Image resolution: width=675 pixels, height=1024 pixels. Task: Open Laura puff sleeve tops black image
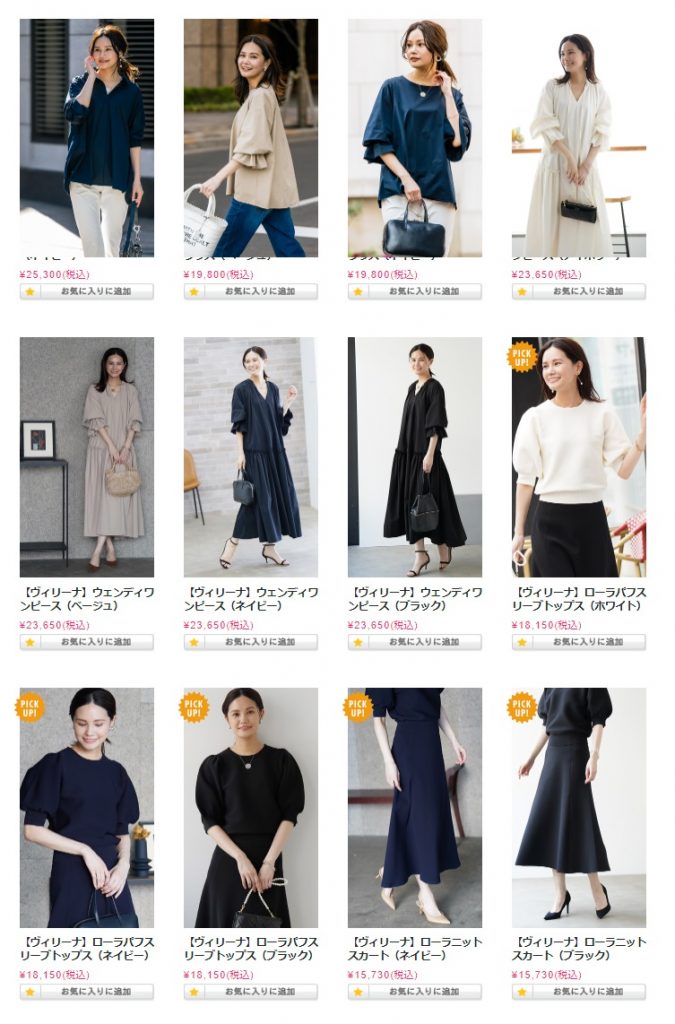tap(251, 807)
